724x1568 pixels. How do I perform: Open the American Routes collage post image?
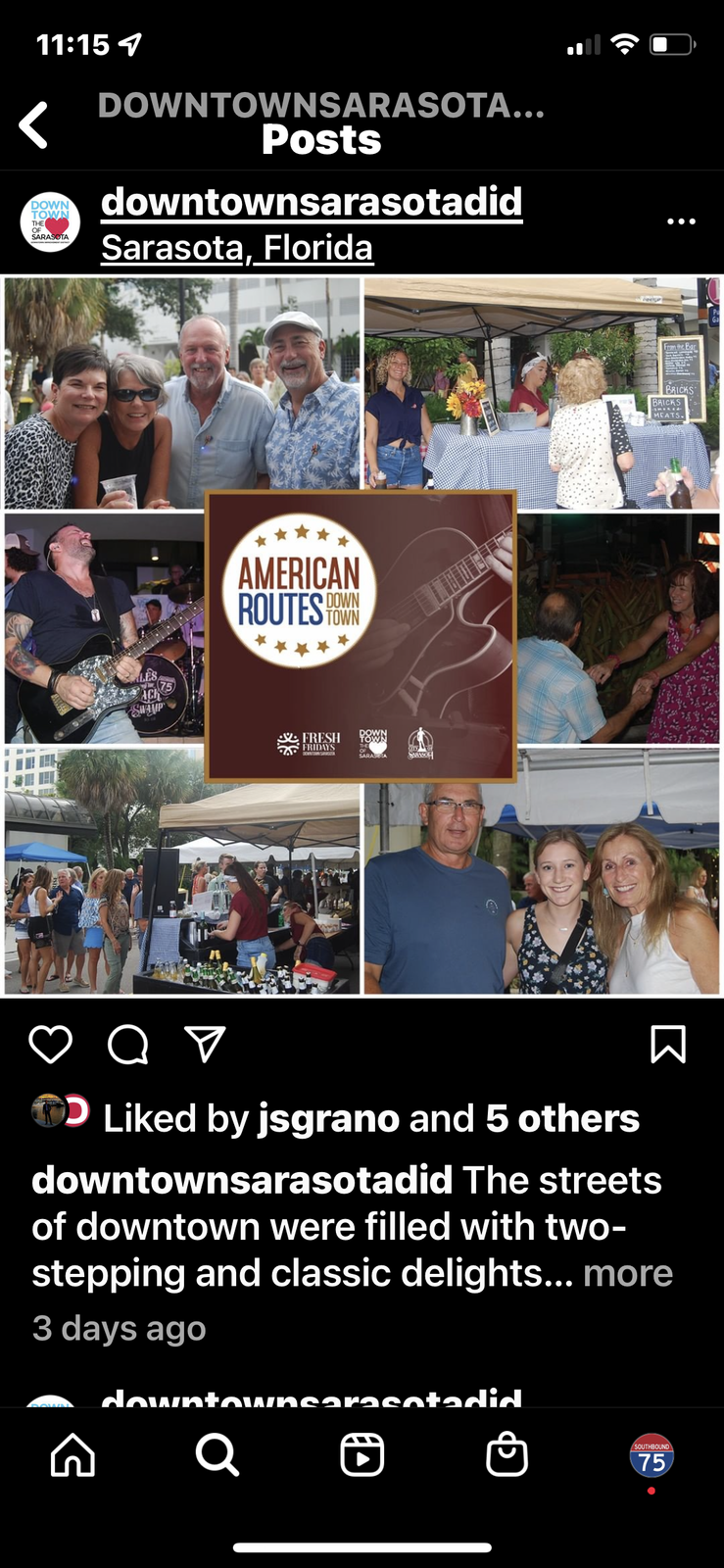362,635
